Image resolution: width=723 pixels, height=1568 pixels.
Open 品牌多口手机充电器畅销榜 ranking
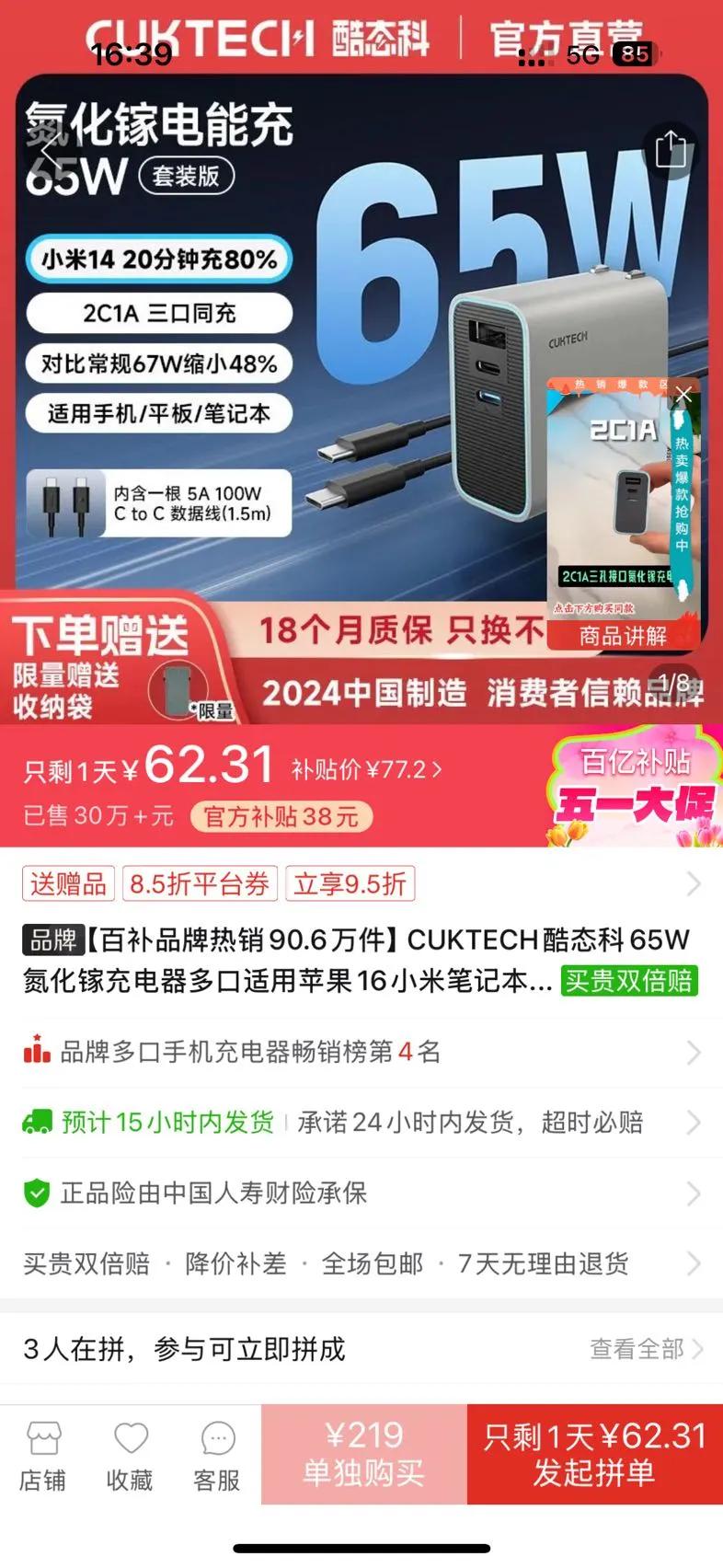pos(361,1051)
